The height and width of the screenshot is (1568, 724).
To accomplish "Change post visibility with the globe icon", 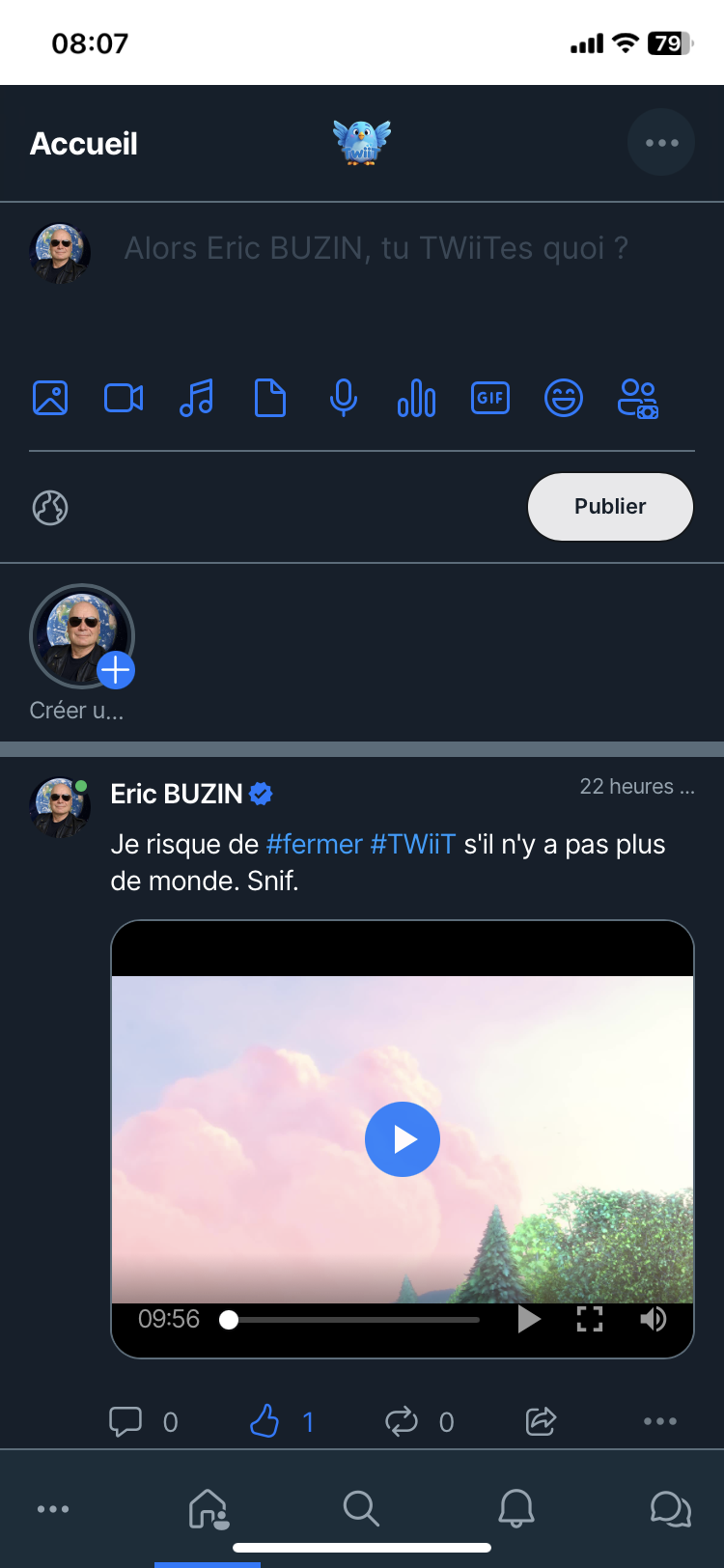I will 50,507.
